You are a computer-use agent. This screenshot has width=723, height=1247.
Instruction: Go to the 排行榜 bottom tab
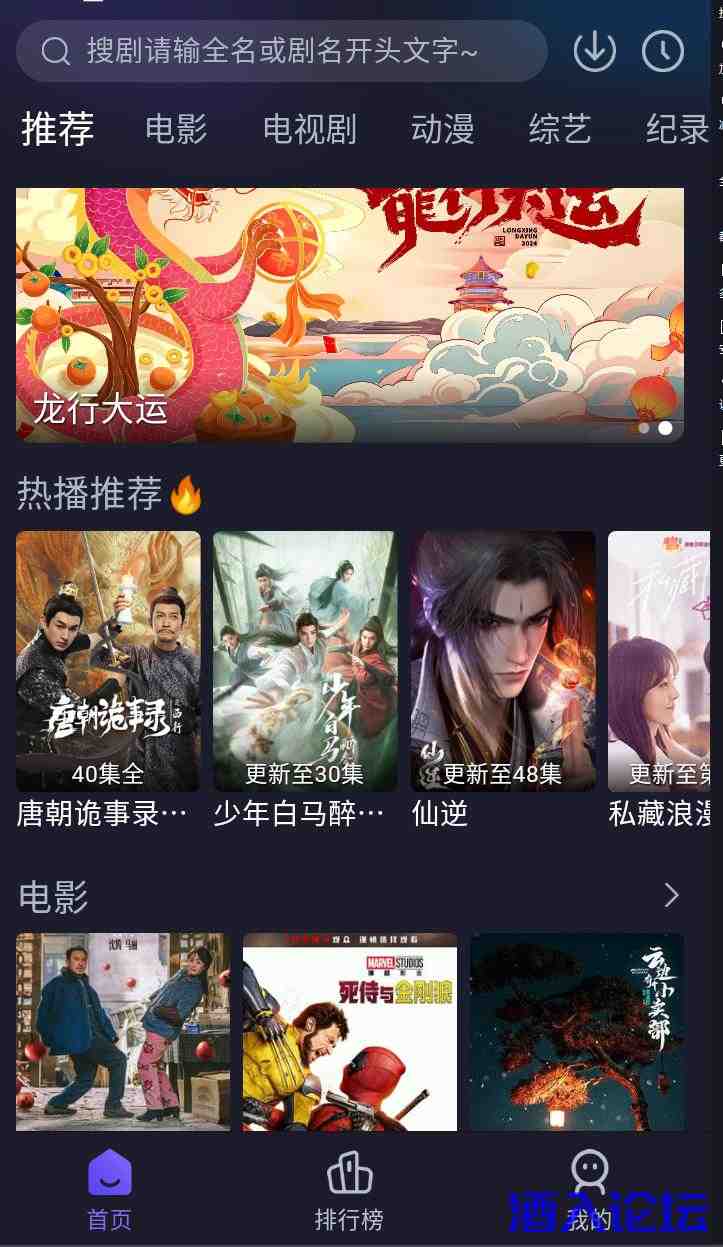click(349, 1190)
